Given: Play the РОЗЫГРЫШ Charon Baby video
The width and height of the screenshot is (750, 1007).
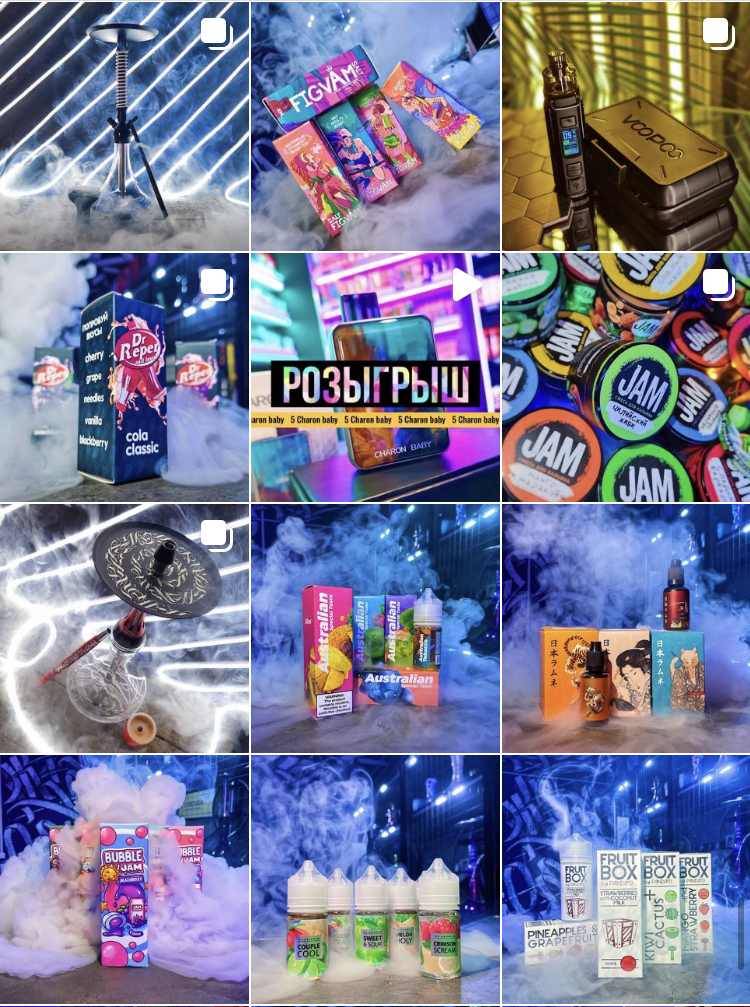Looking at the screenshot, I should pos(375,377).
